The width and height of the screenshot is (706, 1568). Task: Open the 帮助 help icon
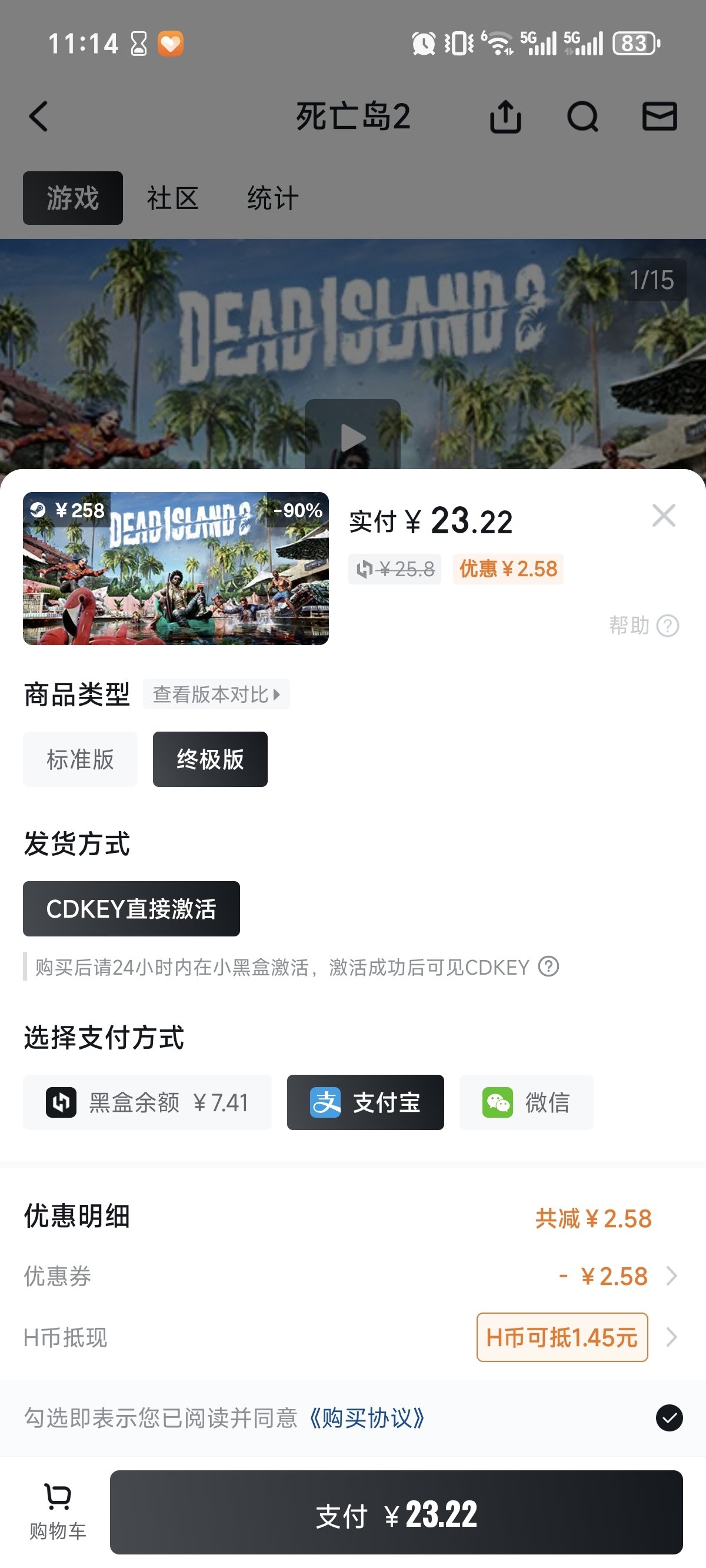pyautogui.click(x=667, y=625)
